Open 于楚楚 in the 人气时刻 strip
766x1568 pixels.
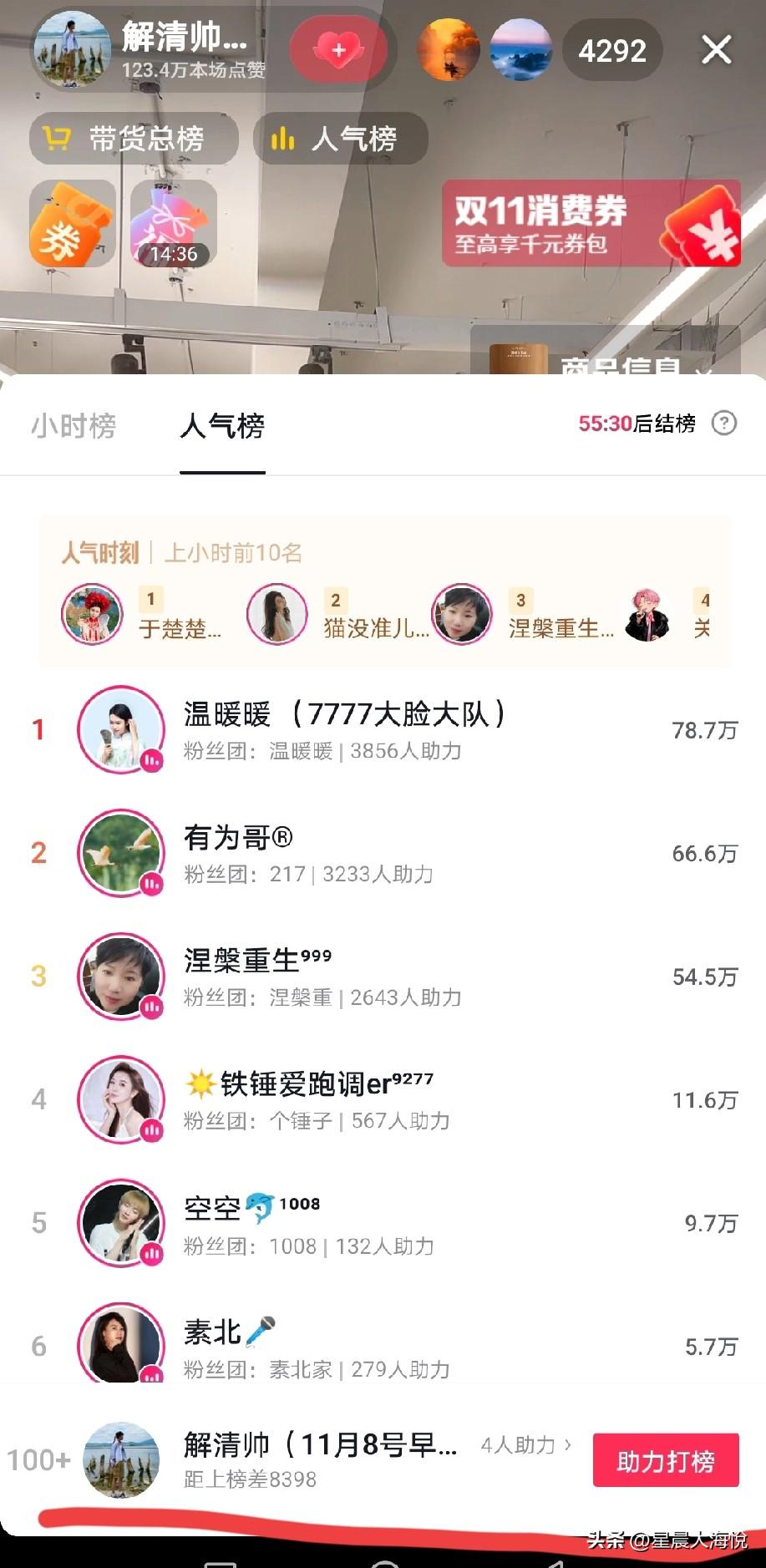142,614
